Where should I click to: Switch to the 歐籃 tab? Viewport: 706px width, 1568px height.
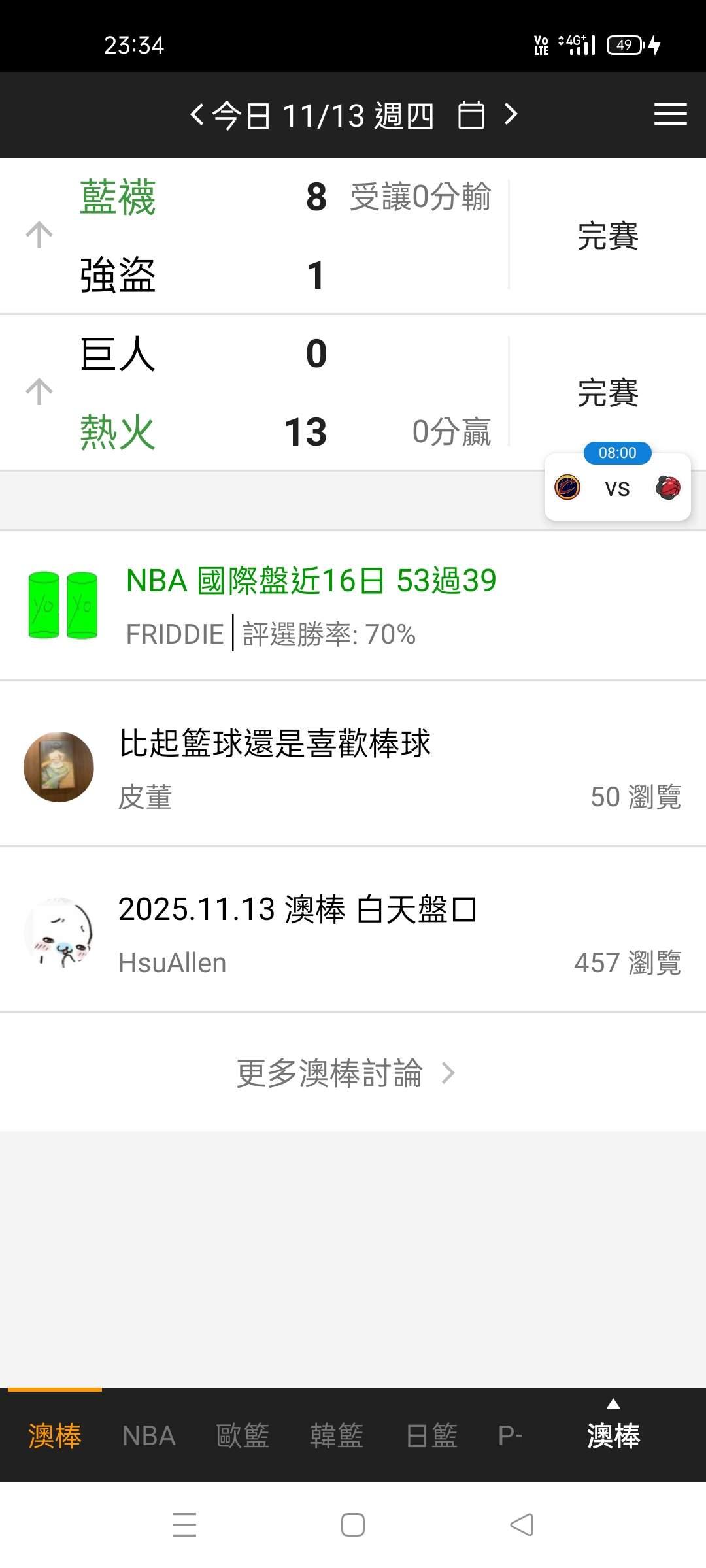point(243,1436)
